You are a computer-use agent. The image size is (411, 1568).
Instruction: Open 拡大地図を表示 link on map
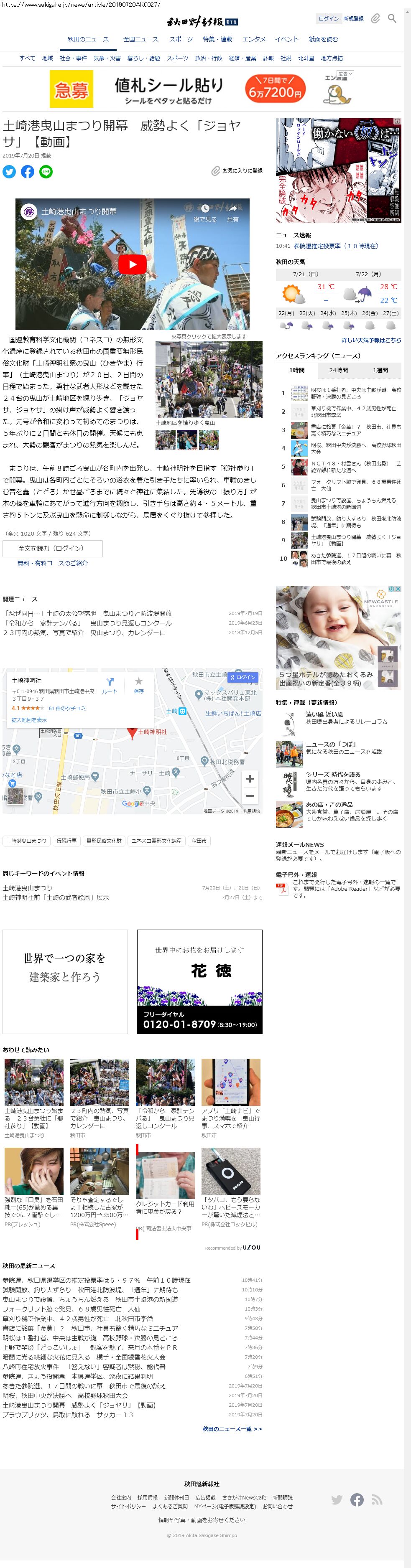tap(28, 719)
